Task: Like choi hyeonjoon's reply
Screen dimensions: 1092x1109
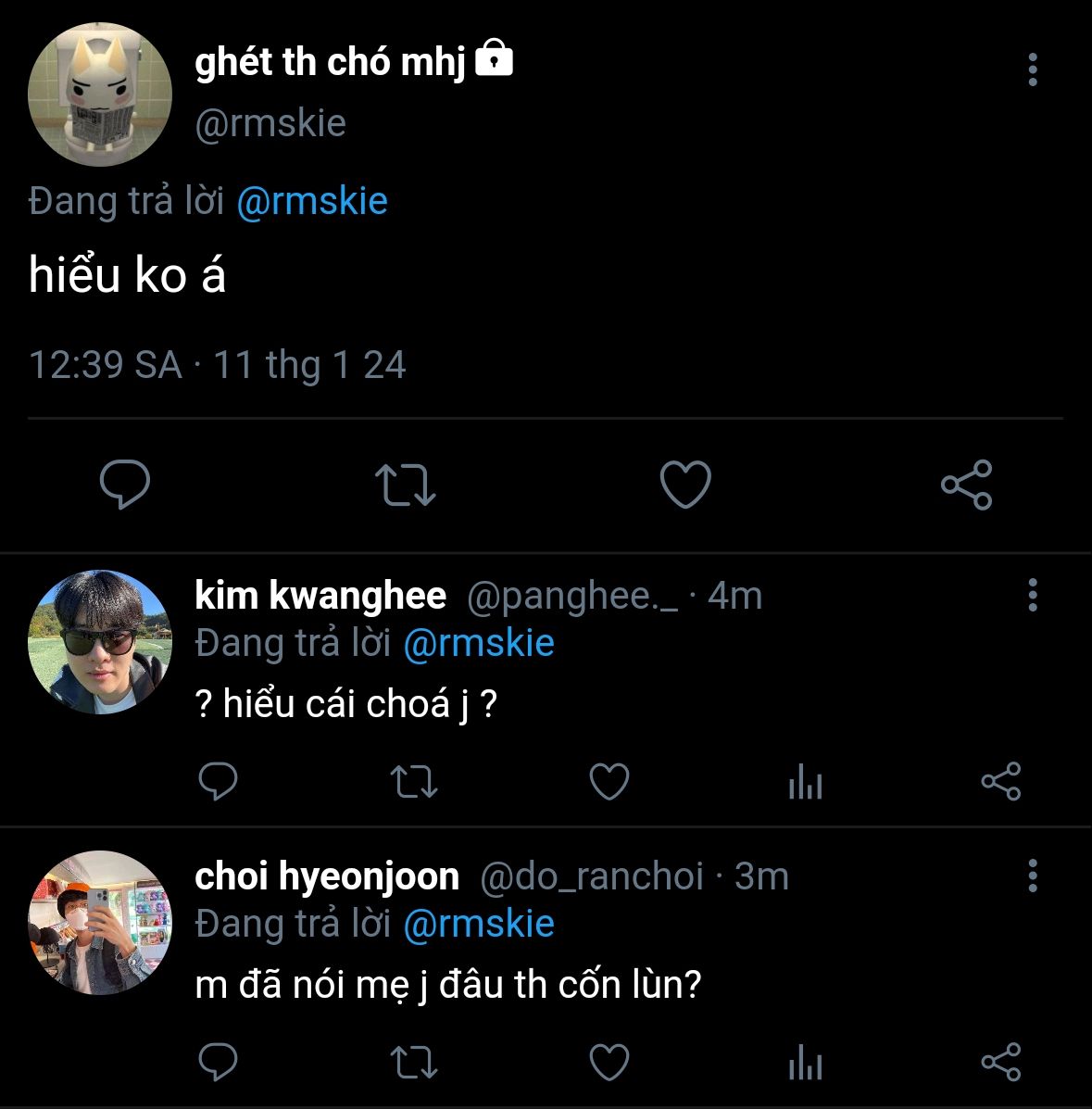Action: pos(609,1063)
